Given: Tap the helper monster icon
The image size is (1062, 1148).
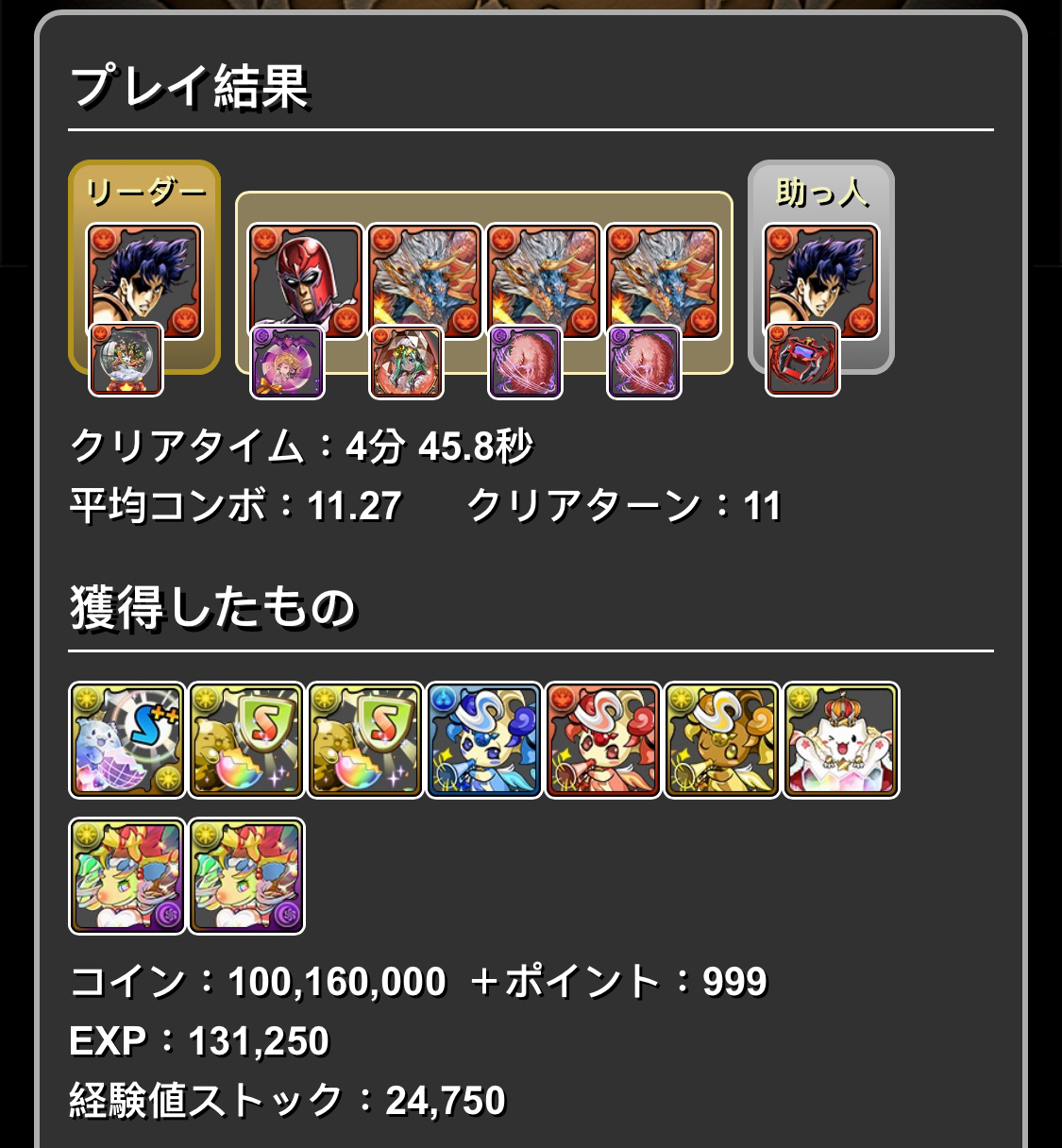Looking at the screenshot, I should 820,280.
